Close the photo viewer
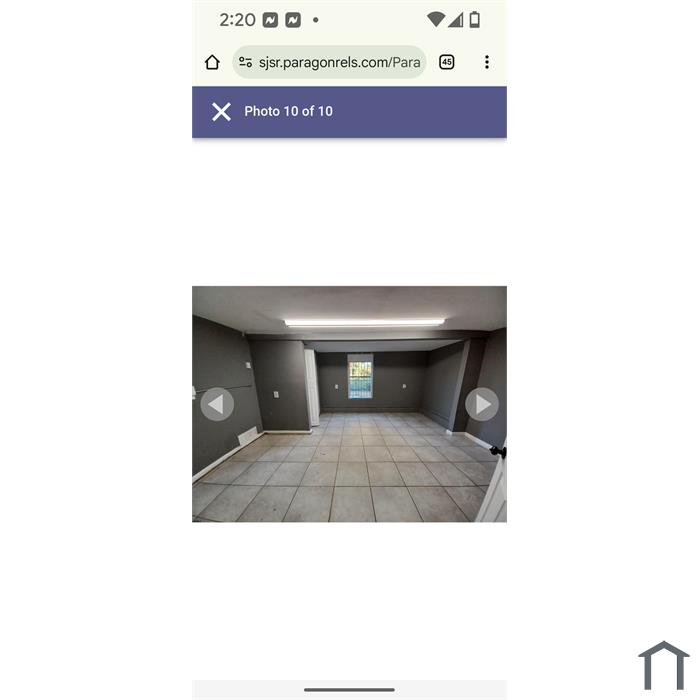The width and height of the screenshot is (700, 700). click(x=221, y=111)
